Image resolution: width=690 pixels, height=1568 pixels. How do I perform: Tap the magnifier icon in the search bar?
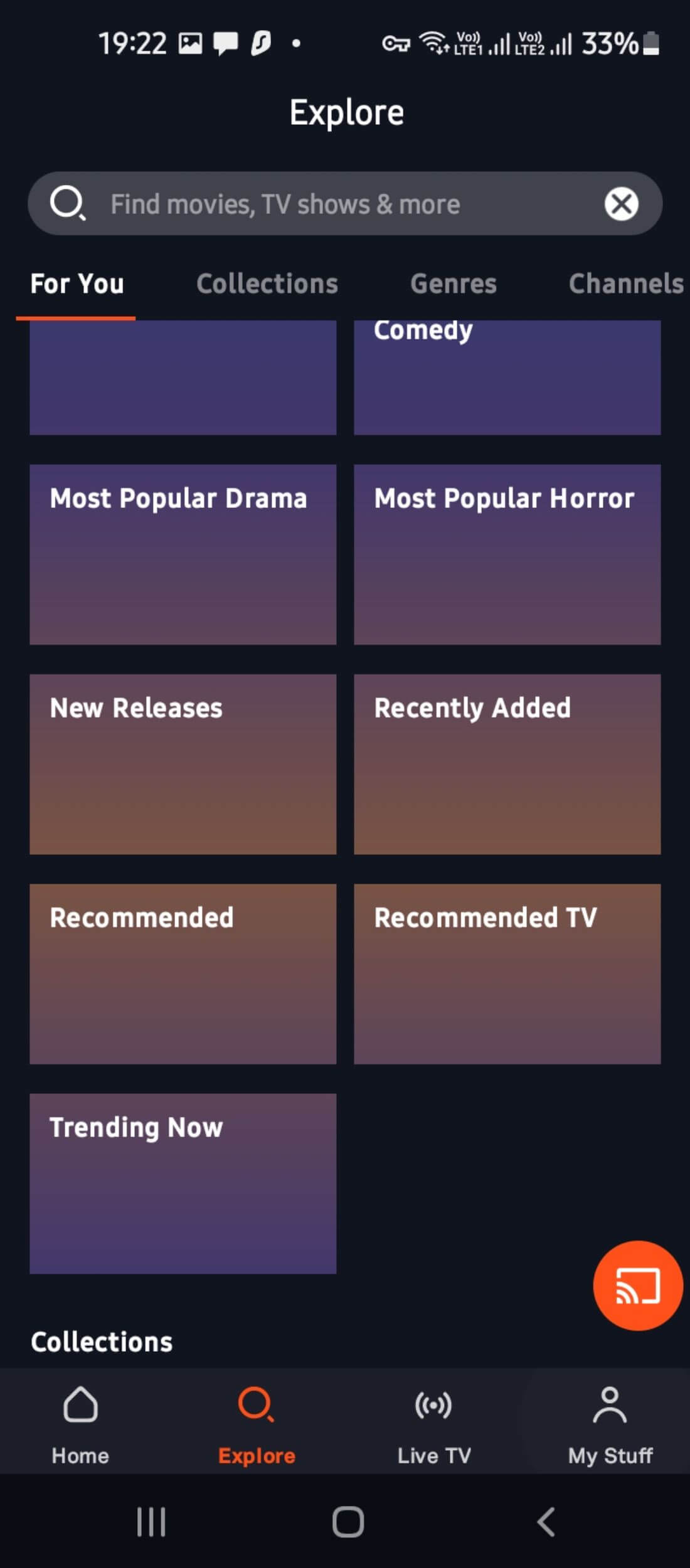tap(69, 203)
